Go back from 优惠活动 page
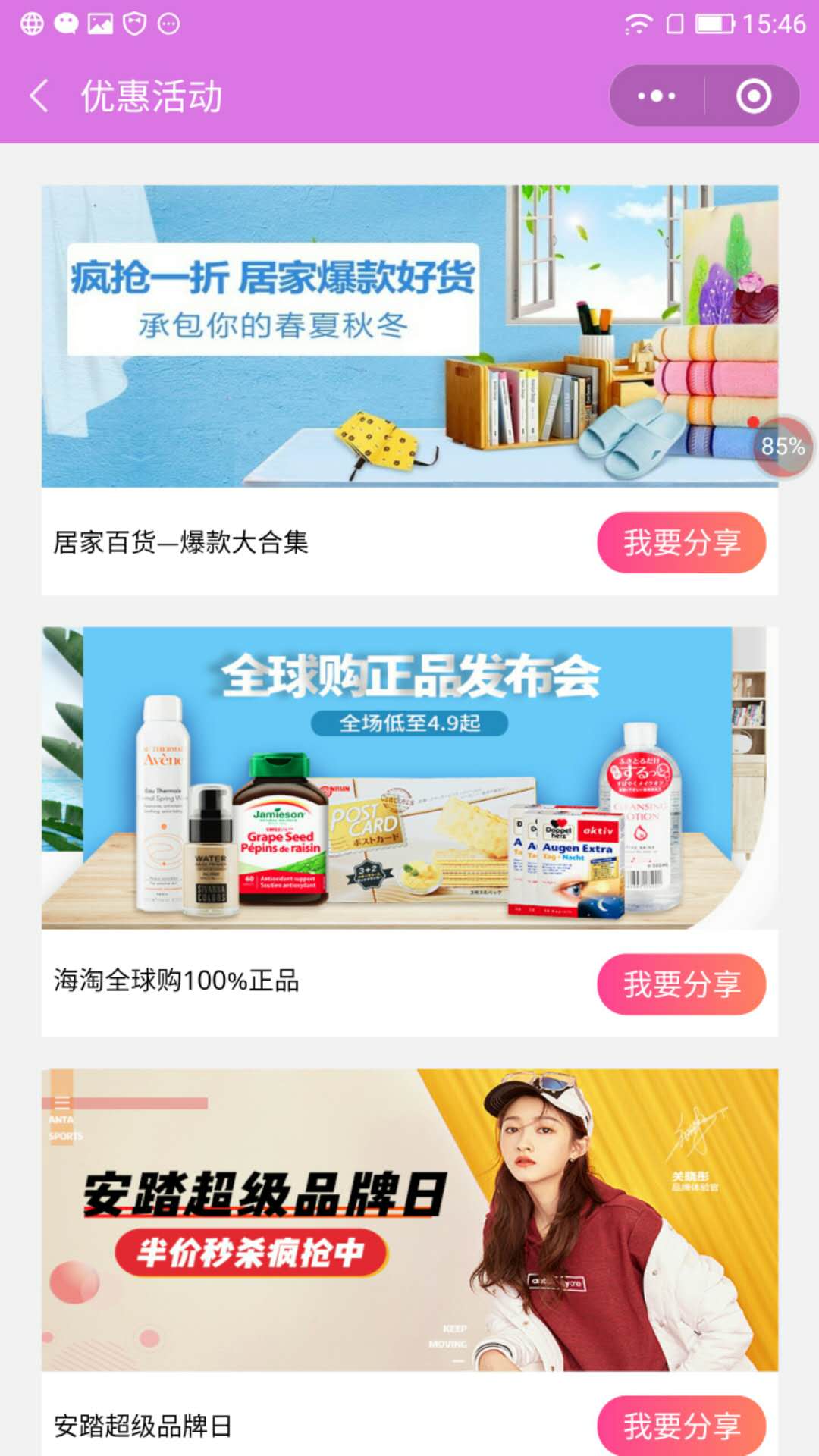 coord(39,96)
